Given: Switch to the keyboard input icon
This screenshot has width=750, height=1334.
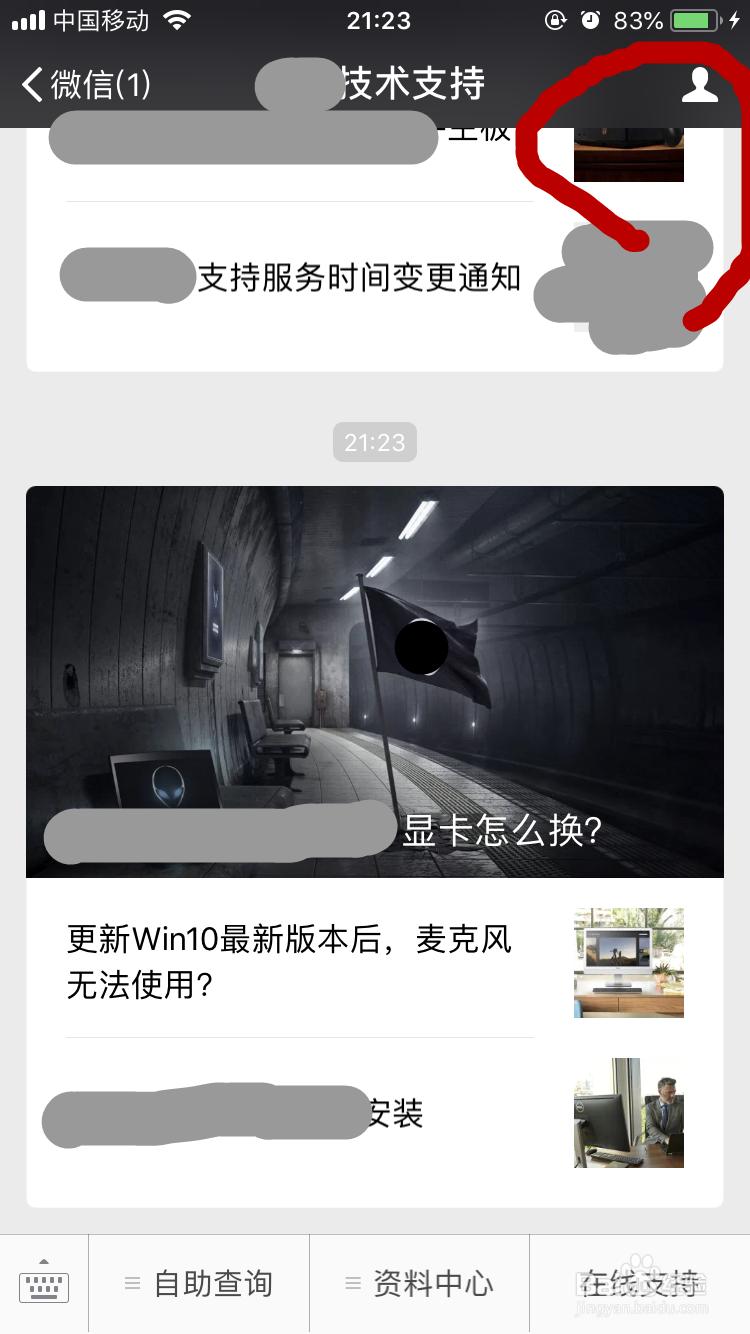Looking at the screenshot, I should pyautogui.click(x=42, y=1287).
